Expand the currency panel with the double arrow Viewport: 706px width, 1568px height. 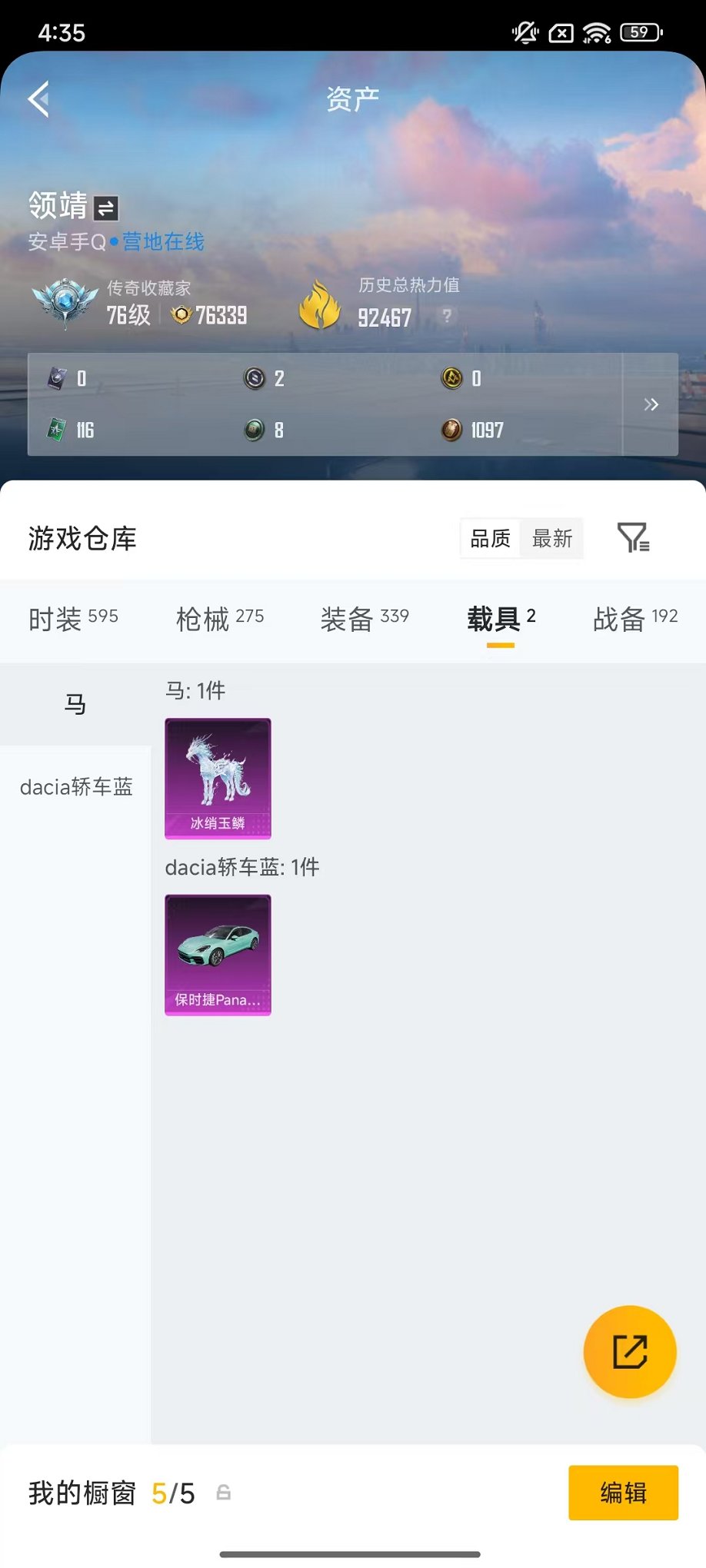click(x=651, y=404)
